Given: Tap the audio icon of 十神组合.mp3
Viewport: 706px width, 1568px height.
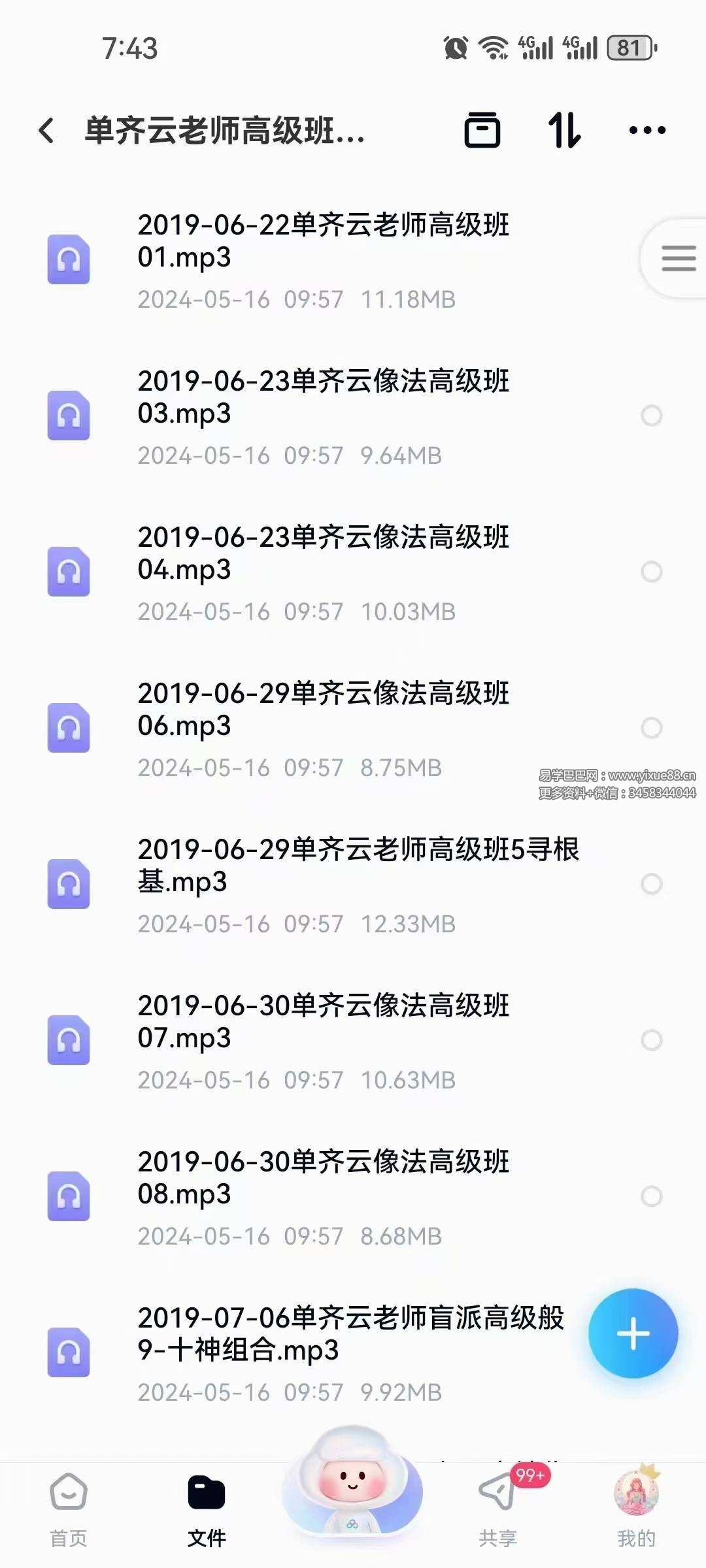Looking at the screenshot, I should pos(69,1354).
